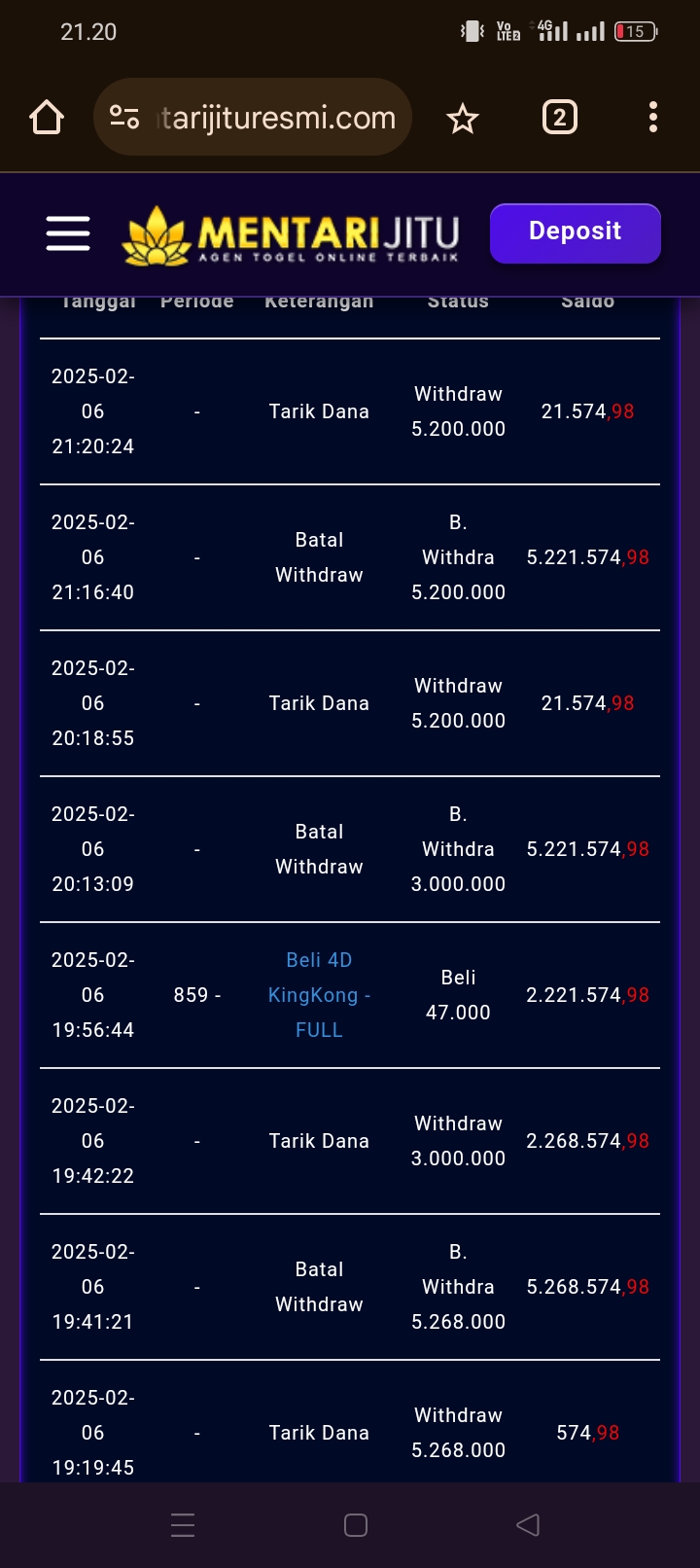Viewport: 700px width, 1568px height.
Task: Open the browser overflow menu
Action: (653, 118)
